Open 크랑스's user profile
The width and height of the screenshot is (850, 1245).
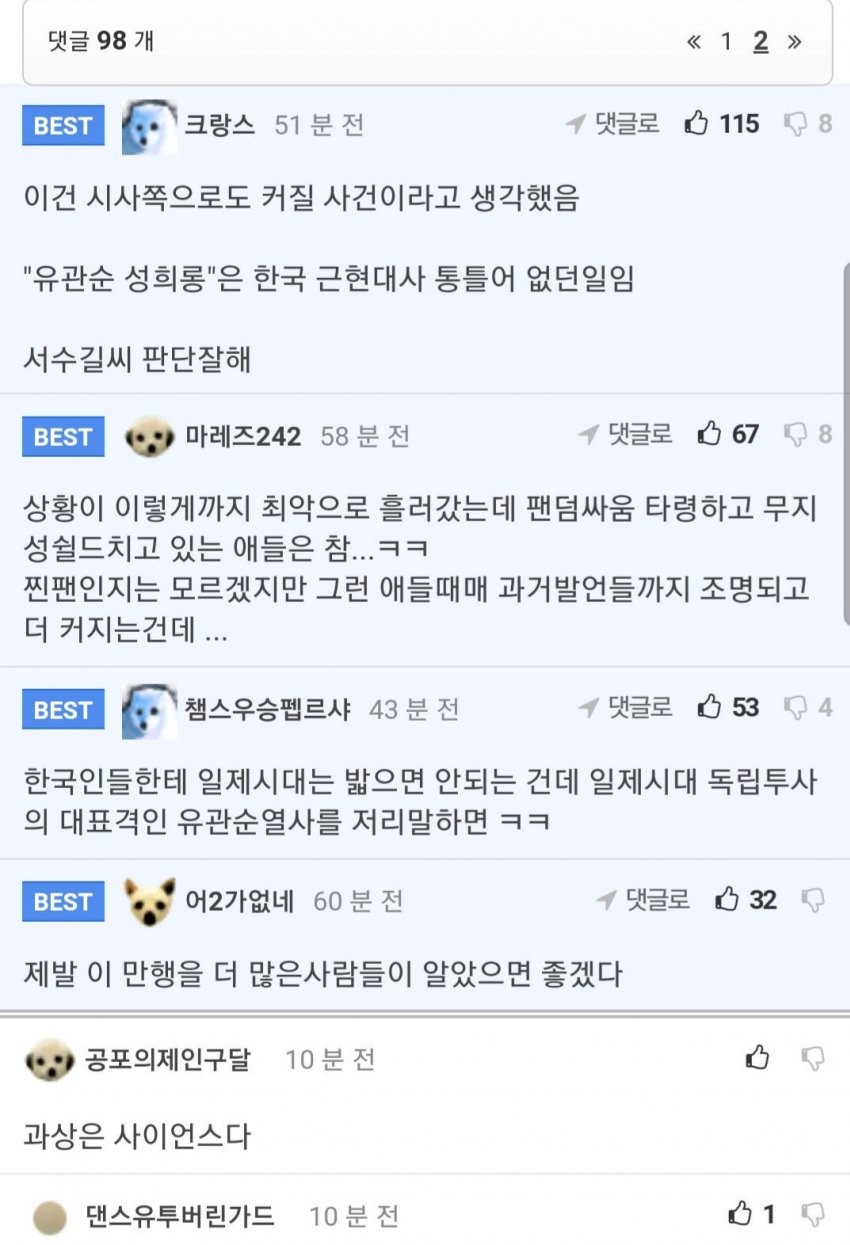(219, 125)
